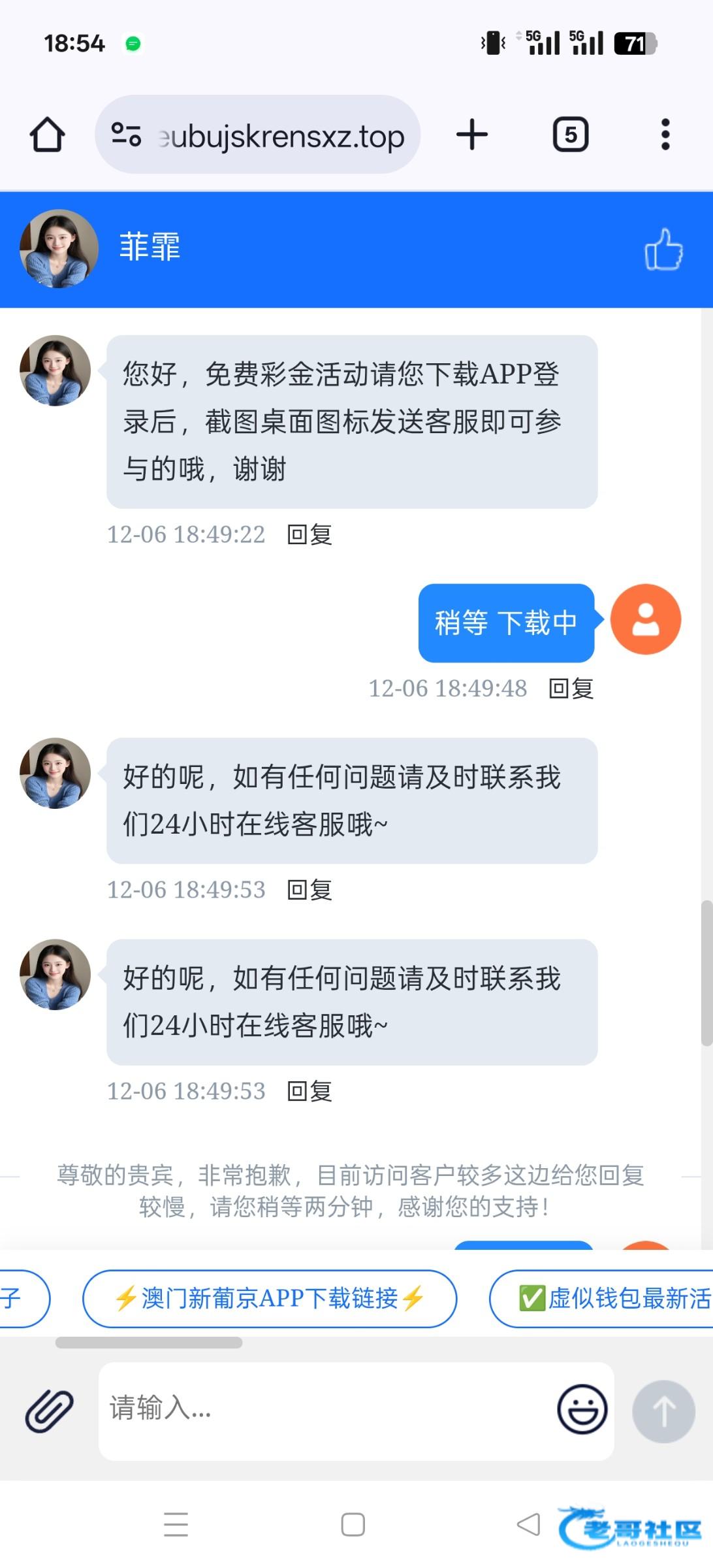Focus the 请输入 message field
The width and height of the screenshot is (713, 1568).
[x=326, y=1409]
